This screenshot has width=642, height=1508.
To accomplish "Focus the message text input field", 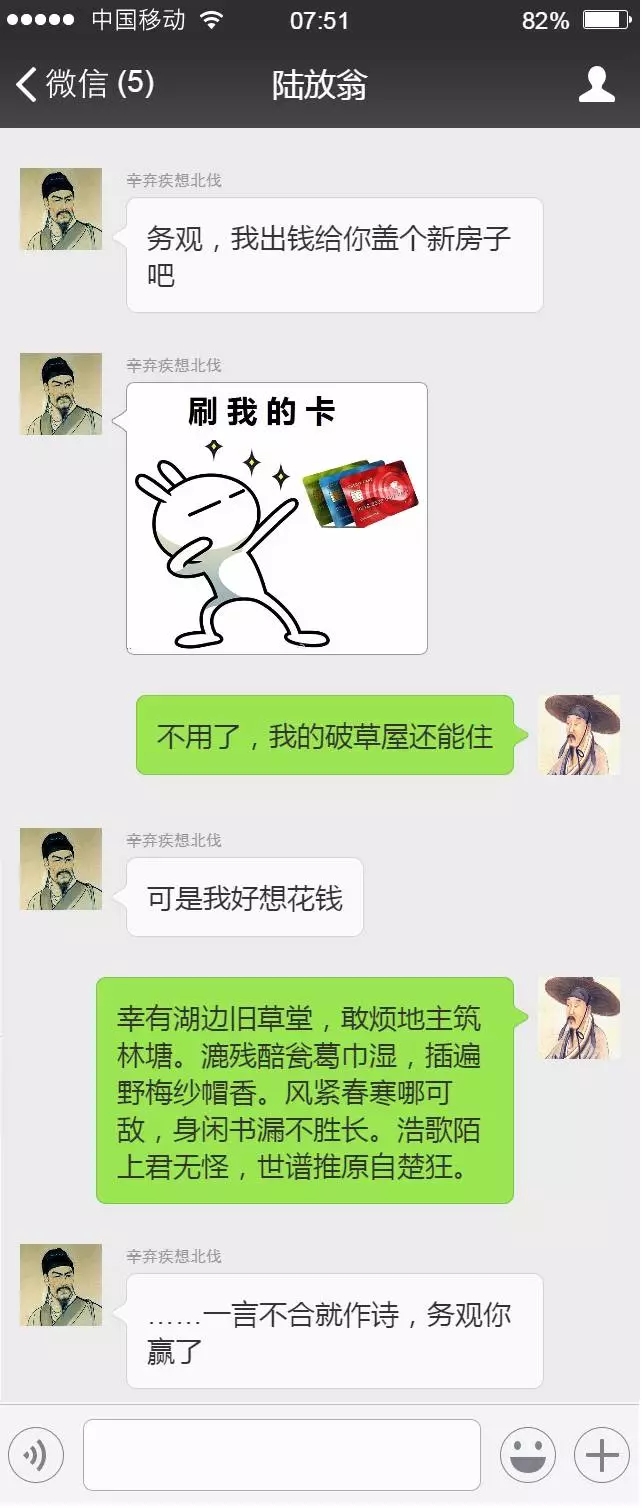I will coord(281,1454).
